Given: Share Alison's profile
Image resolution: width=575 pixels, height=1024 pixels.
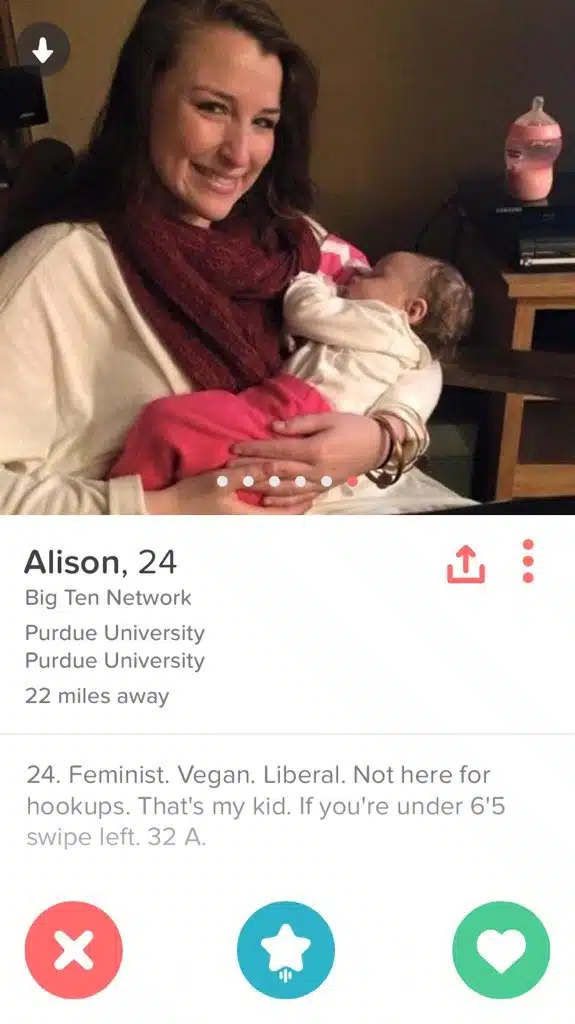Looking at the screenshot, I should tap(466, 563).
